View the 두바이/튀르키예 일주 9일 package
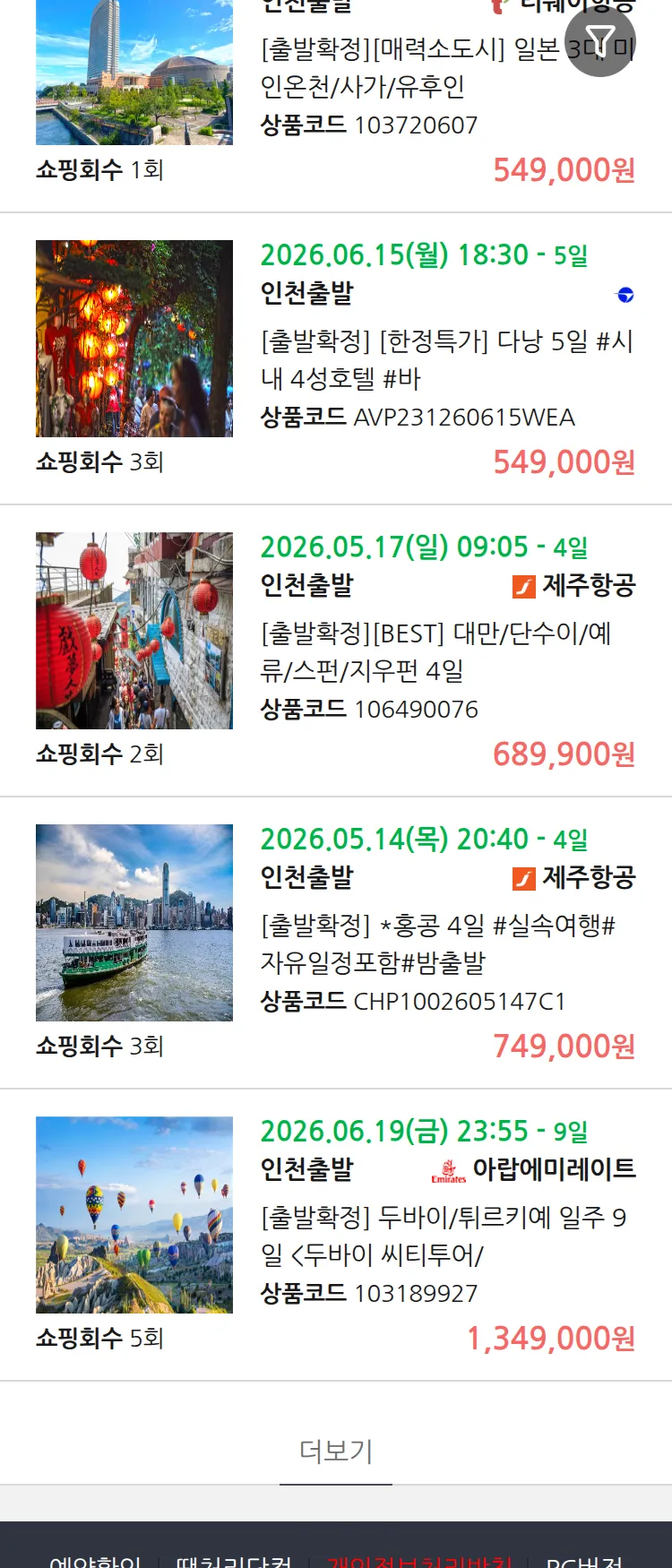Image resolution: width=672 pixels, height=1568 pixels. [443, 1236]
